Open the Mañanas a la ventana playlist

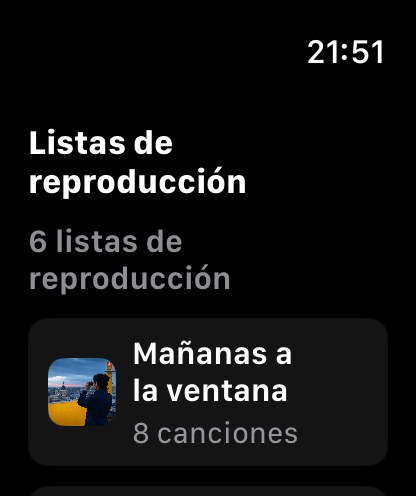point(208,392)
